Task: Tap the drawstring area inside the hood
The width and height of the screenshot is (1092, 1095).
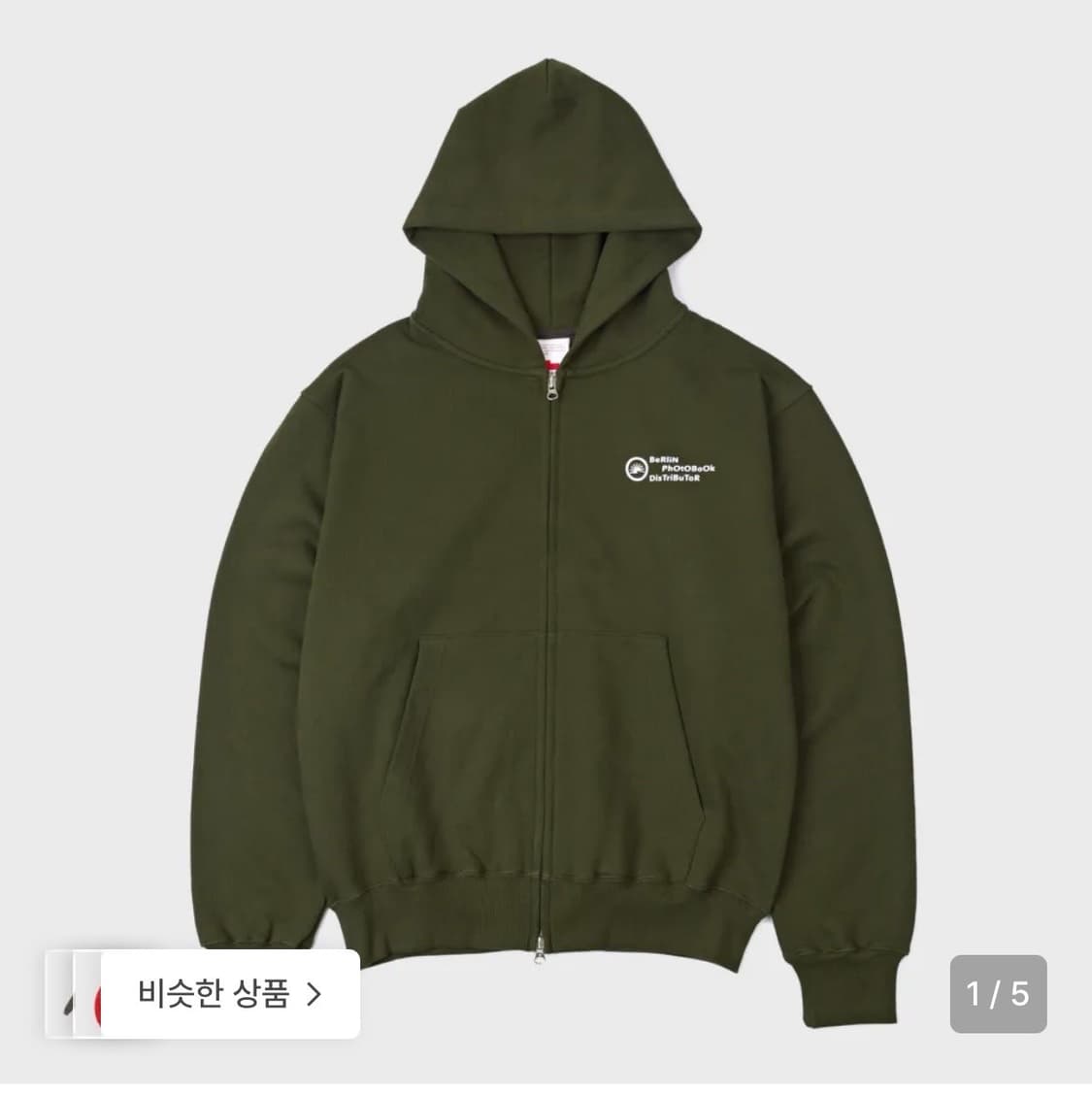Action: 546,311
